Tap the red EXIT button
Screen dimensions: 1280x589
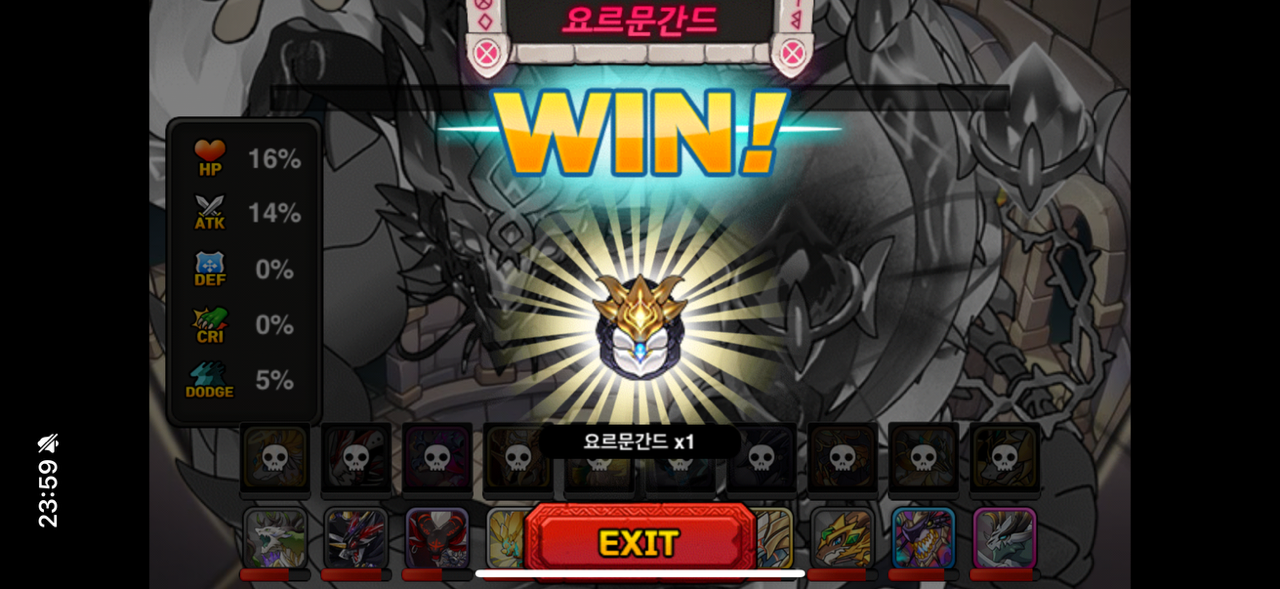tap(639, 541)
